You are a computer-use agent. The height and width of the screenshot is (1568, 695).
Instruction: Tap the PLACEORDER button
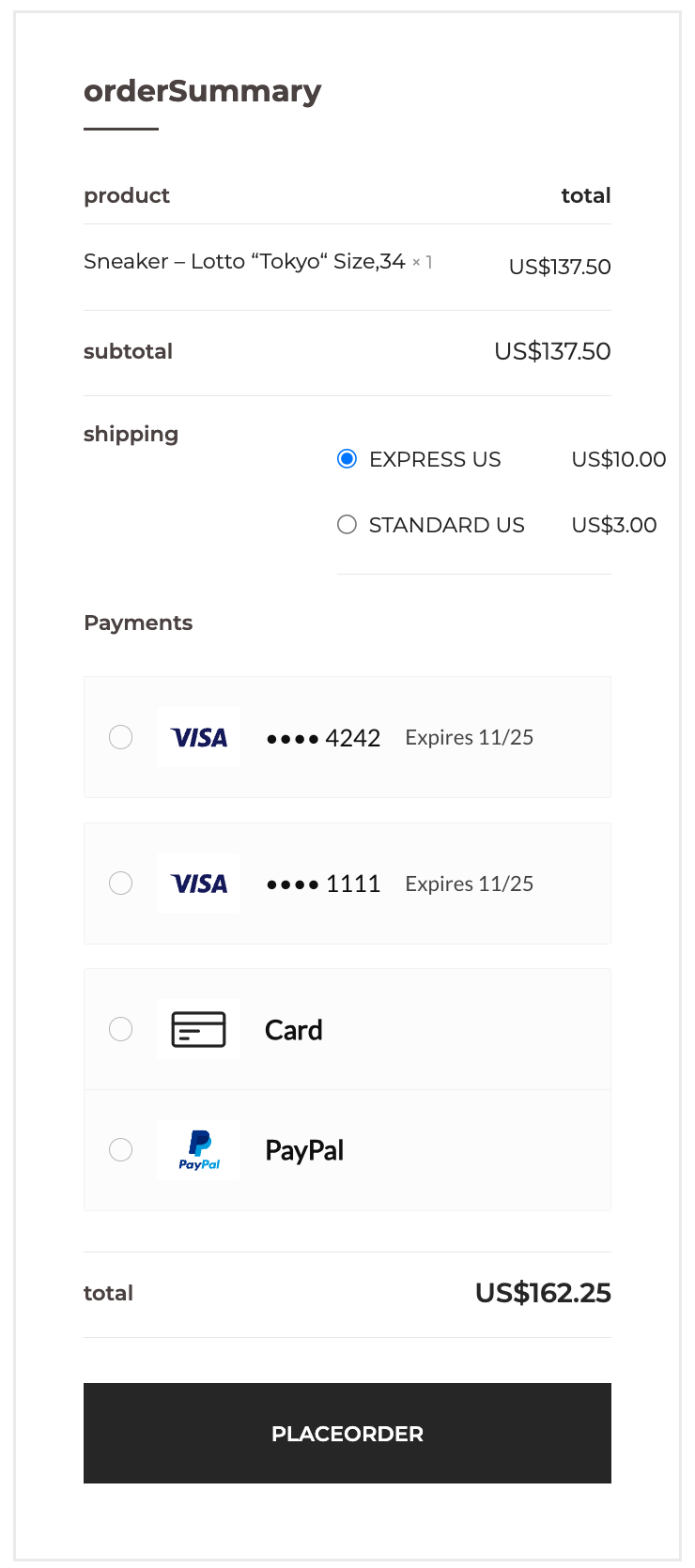click(347, 1433)
